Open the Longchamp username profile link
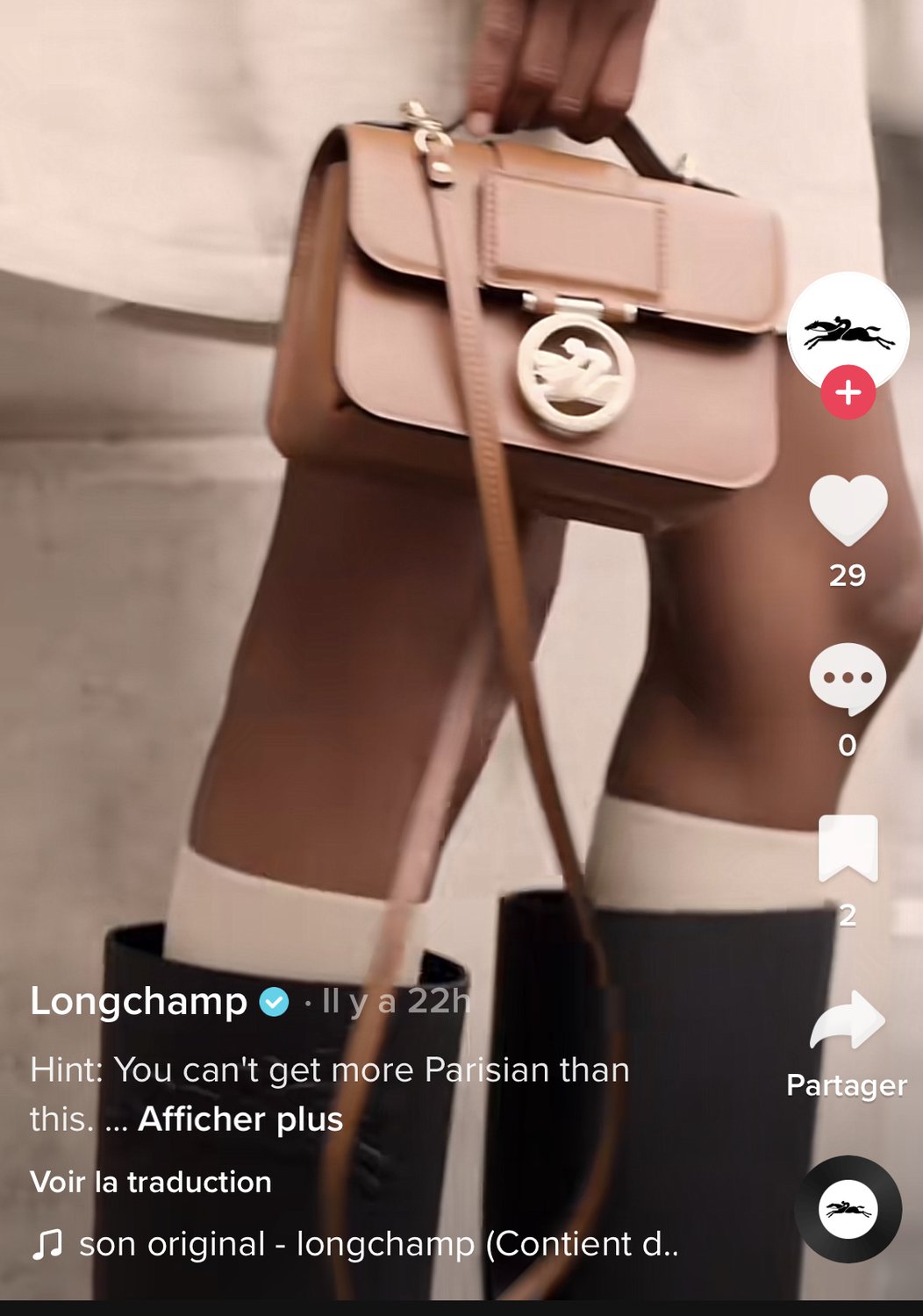The height and width of the screenshot is (1316, 923). pos(139,1001)
